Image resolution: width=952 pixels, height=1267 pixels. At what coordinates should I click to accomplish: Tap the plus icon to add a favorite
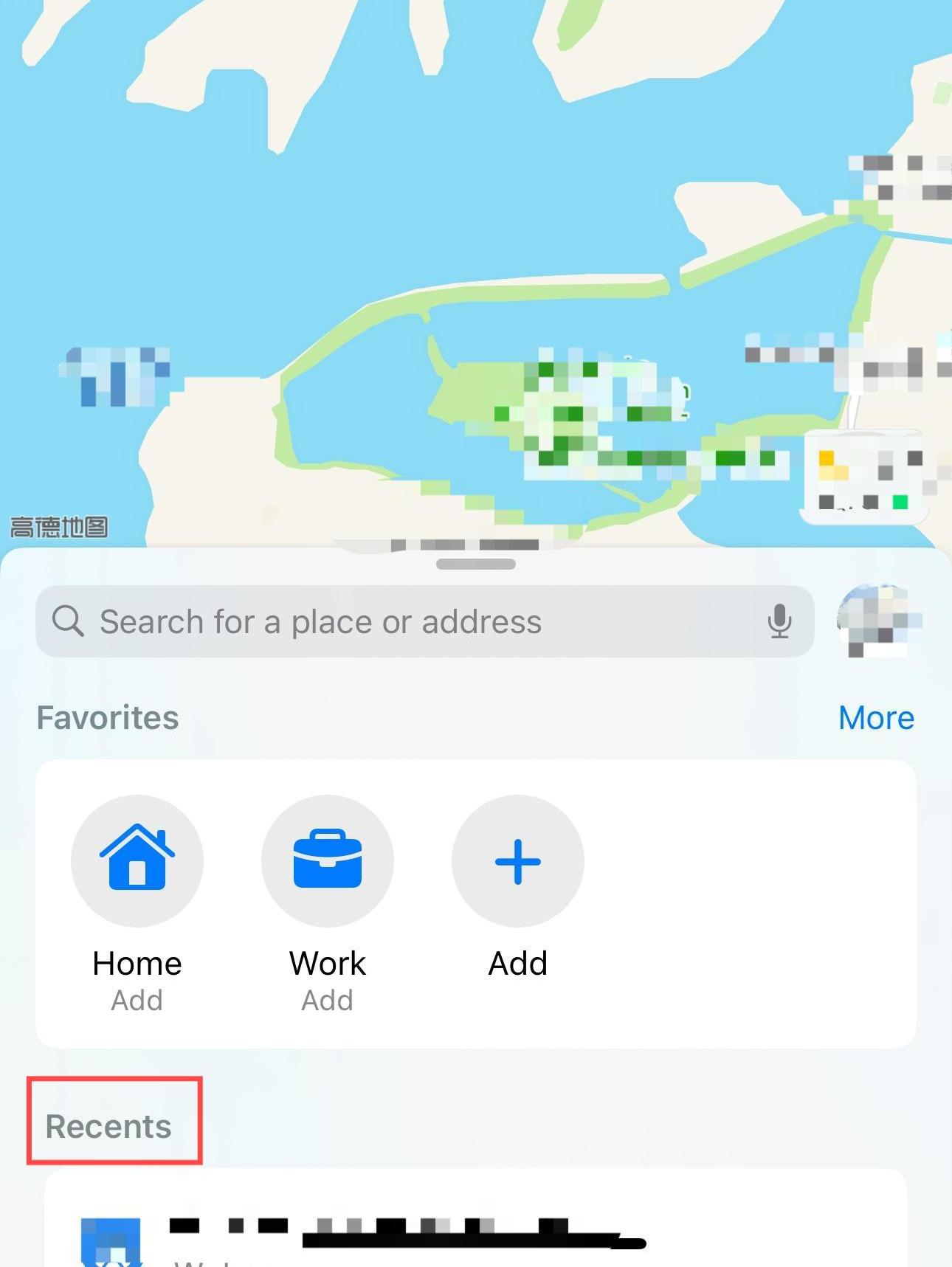(x=518, y=860)
